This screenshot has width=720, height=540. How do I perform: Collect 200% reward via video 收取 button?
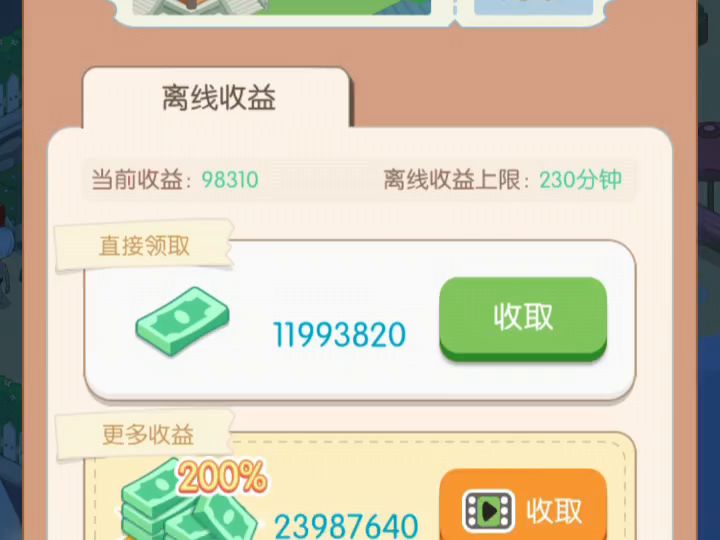[x=523, y=509]
